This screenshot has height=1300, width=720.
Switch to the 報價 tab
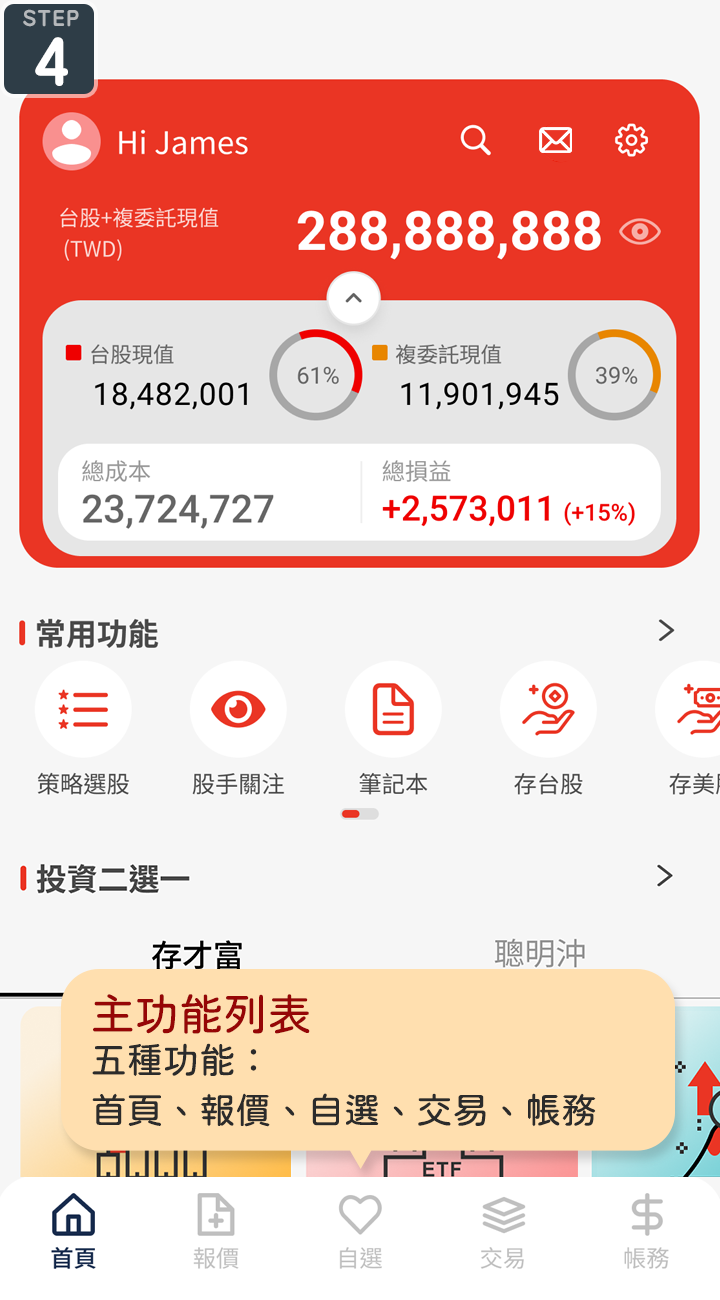(x=216, y=1231)
